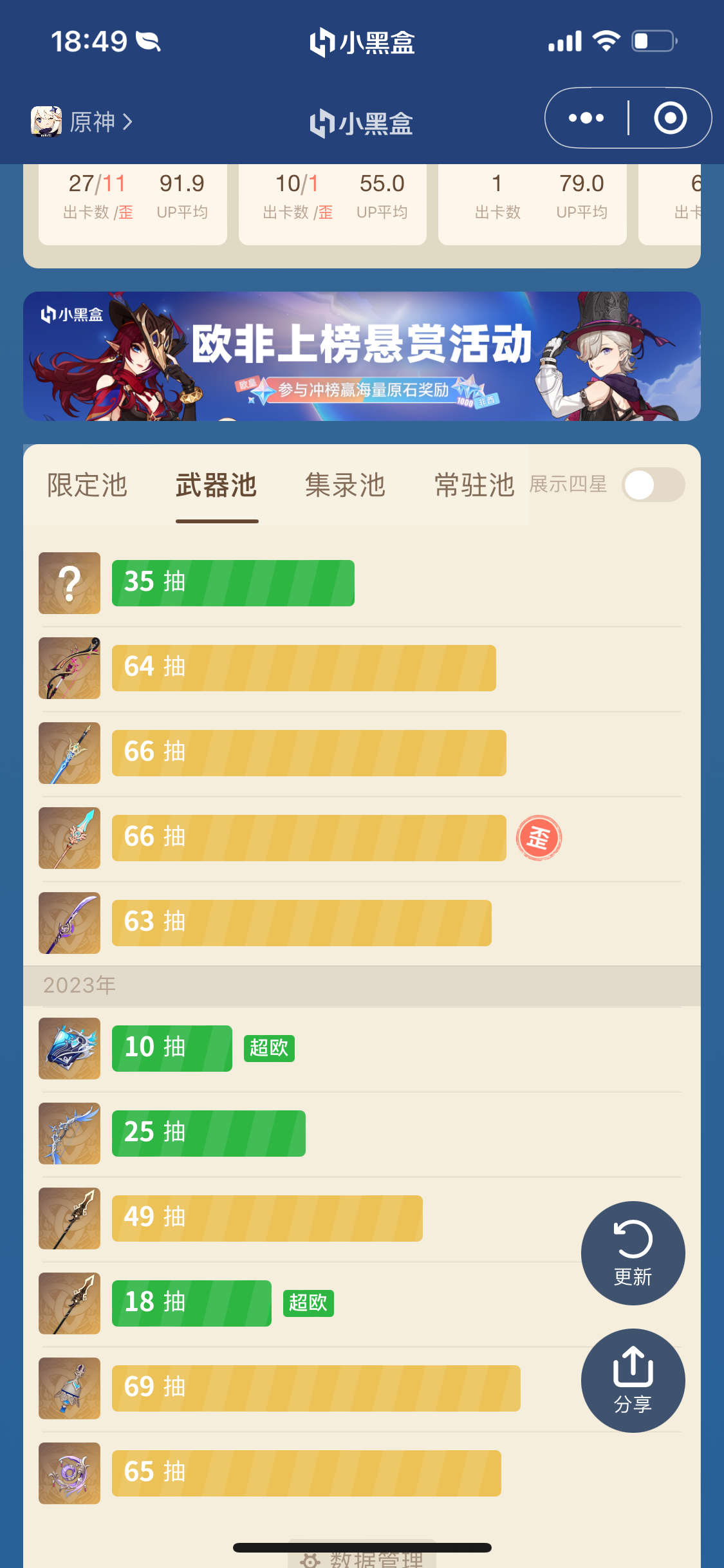724x1568 pixels.
Task: Click the 歪 badge on the 66 抽 row
Action: tap(539, 837)
